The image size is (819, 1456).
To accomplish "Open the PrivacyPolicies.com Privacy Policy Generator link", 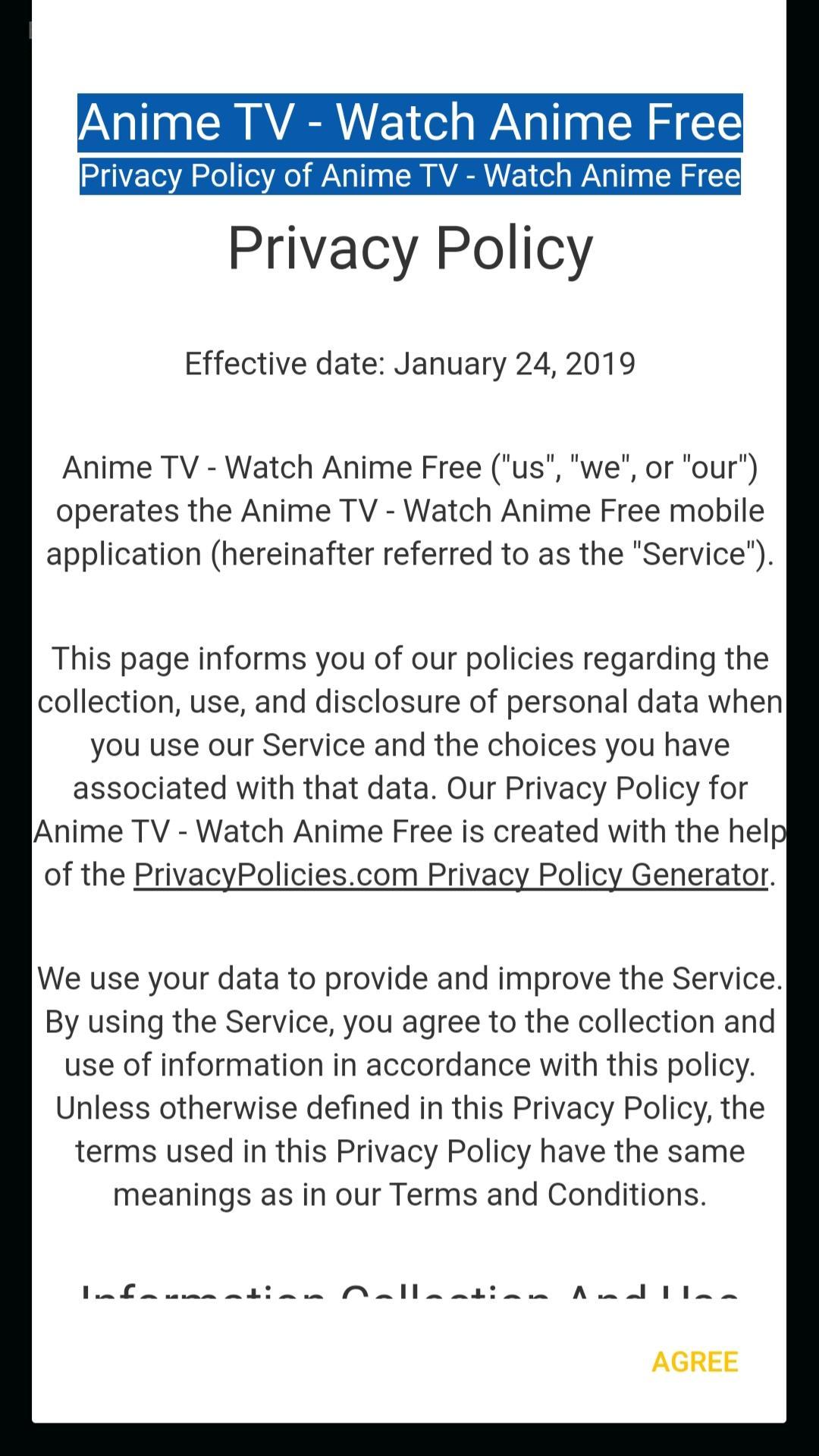I will coord(451,875).
